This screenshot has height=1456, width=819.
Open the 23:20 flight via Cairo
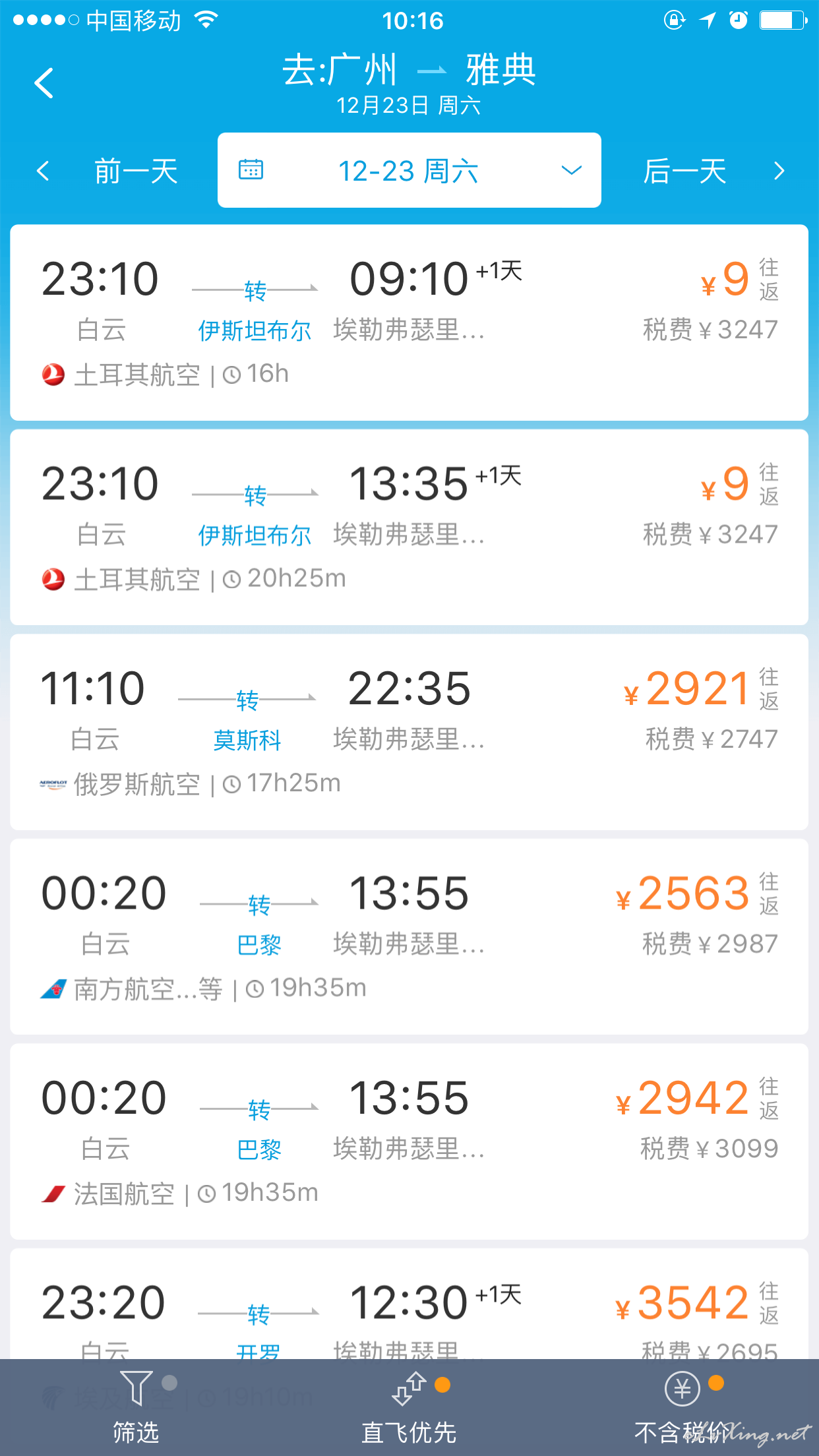pos(409,1304)
